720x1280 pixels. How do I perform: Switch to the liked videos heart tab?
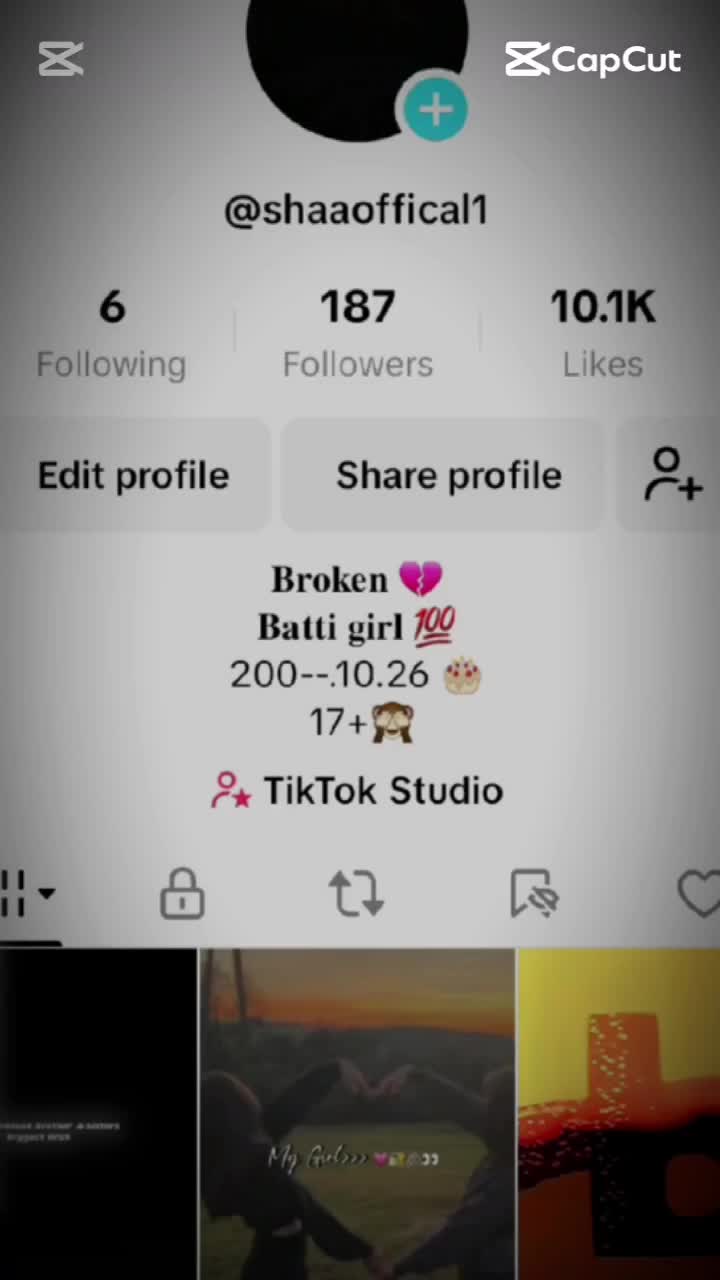click(x=699, y=893)
